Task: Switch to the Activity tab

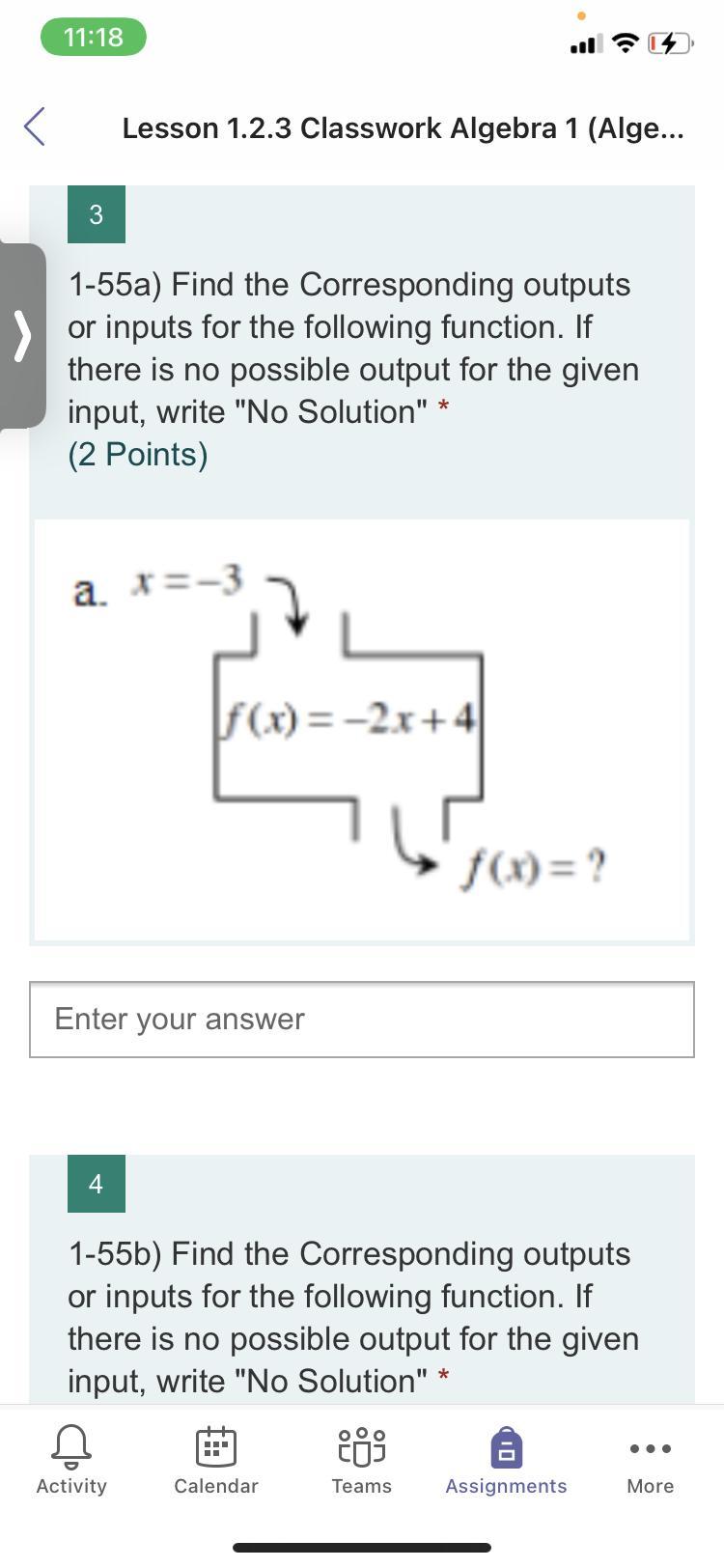Action: click(x=71, y=1460)
